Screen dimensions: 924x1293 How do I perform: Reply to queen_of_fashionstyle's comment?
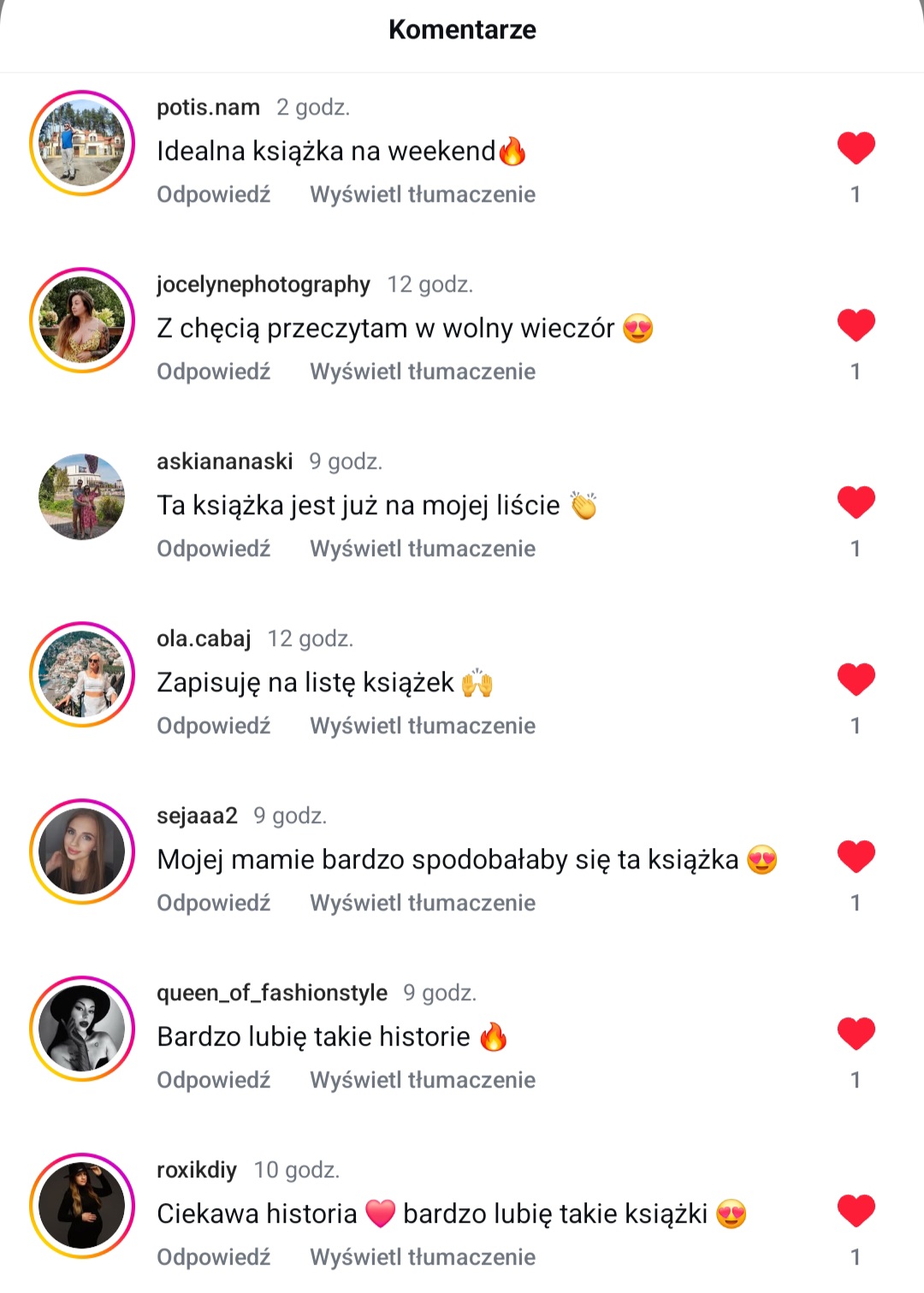coord(213,1080)
